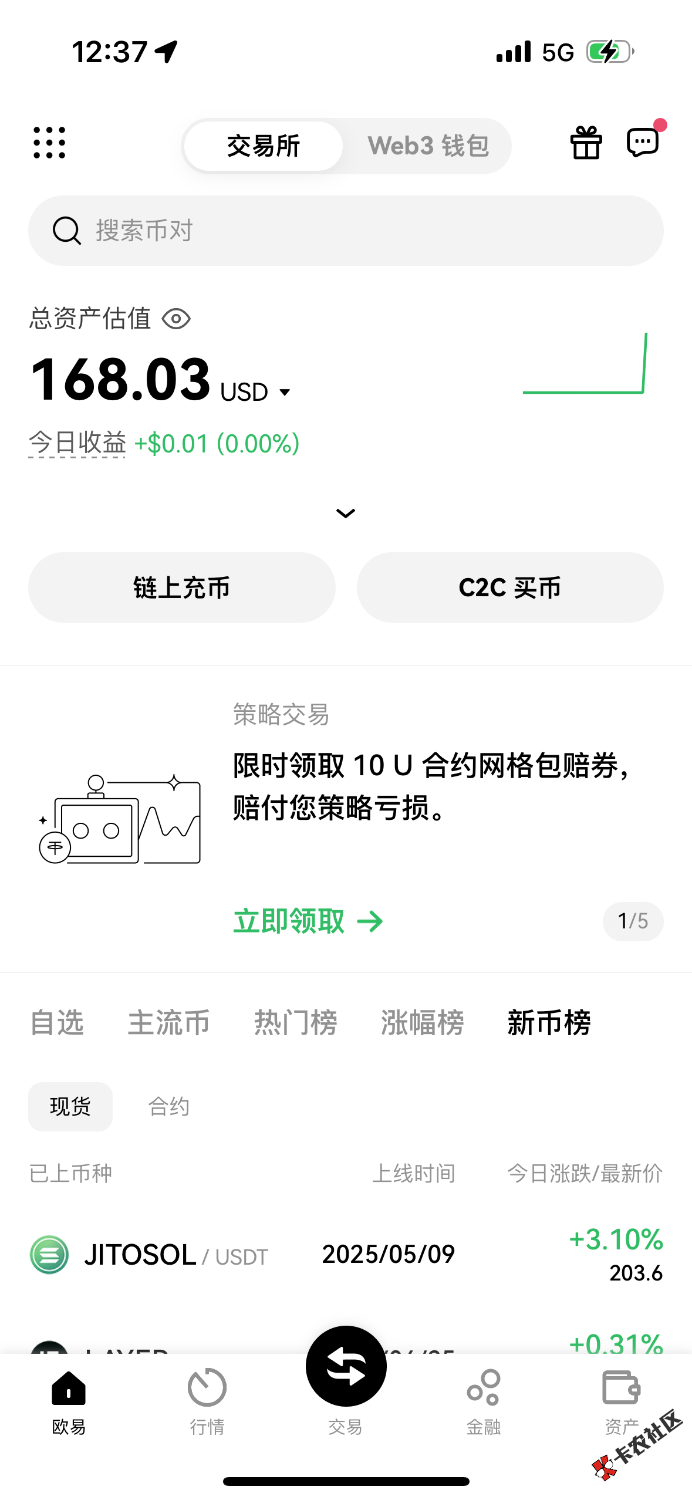Screen dimensions: 692x1500
Task: Open the 热门榜 tab
Action: [295, 1022]
